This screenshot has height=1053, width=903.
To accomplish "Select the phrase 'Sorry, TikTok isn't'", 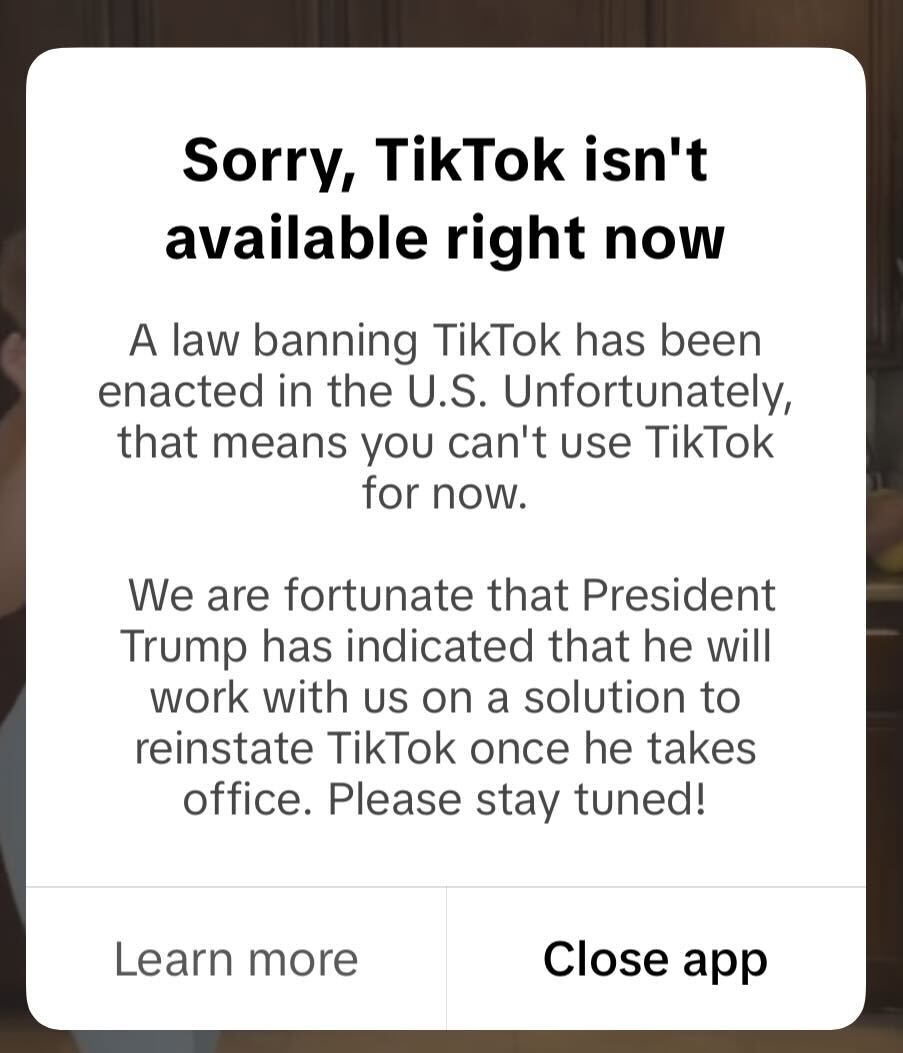I will [447, 160].
